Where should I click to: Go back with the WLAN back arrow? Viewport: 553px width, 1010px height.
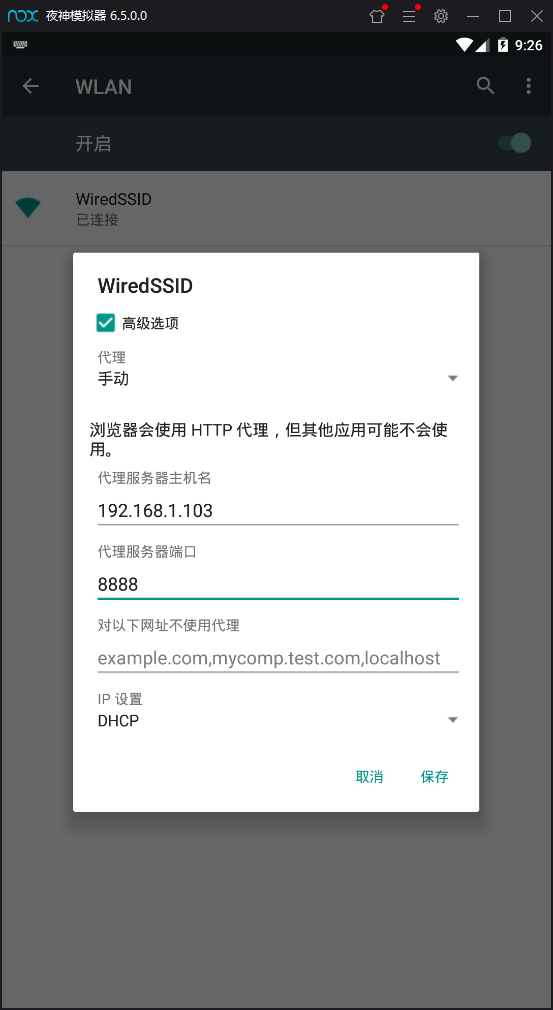[x=31, y=86]
